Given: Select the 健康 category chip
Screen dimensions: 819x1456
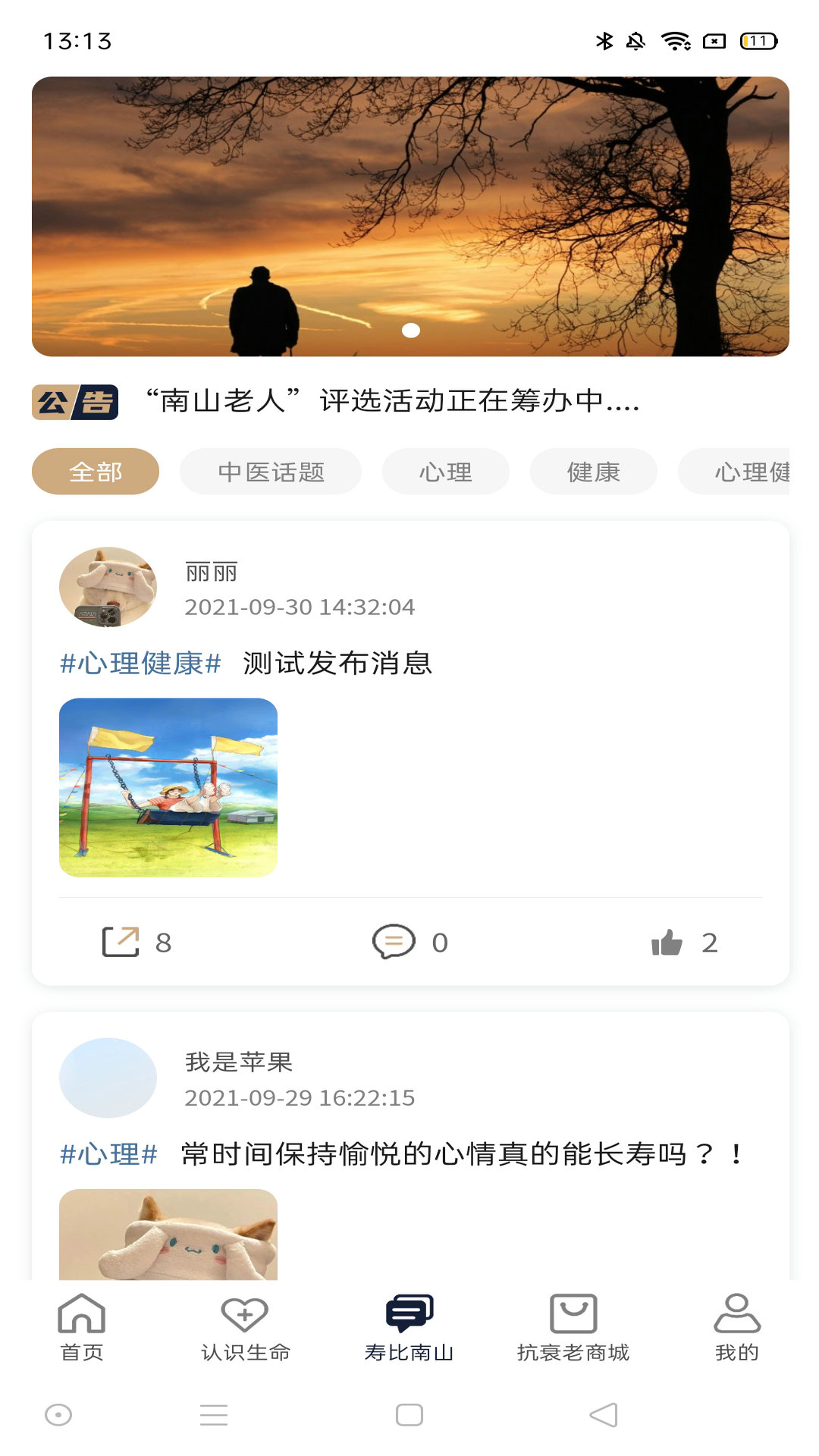Looking at the screenshot, I should 594,471.
